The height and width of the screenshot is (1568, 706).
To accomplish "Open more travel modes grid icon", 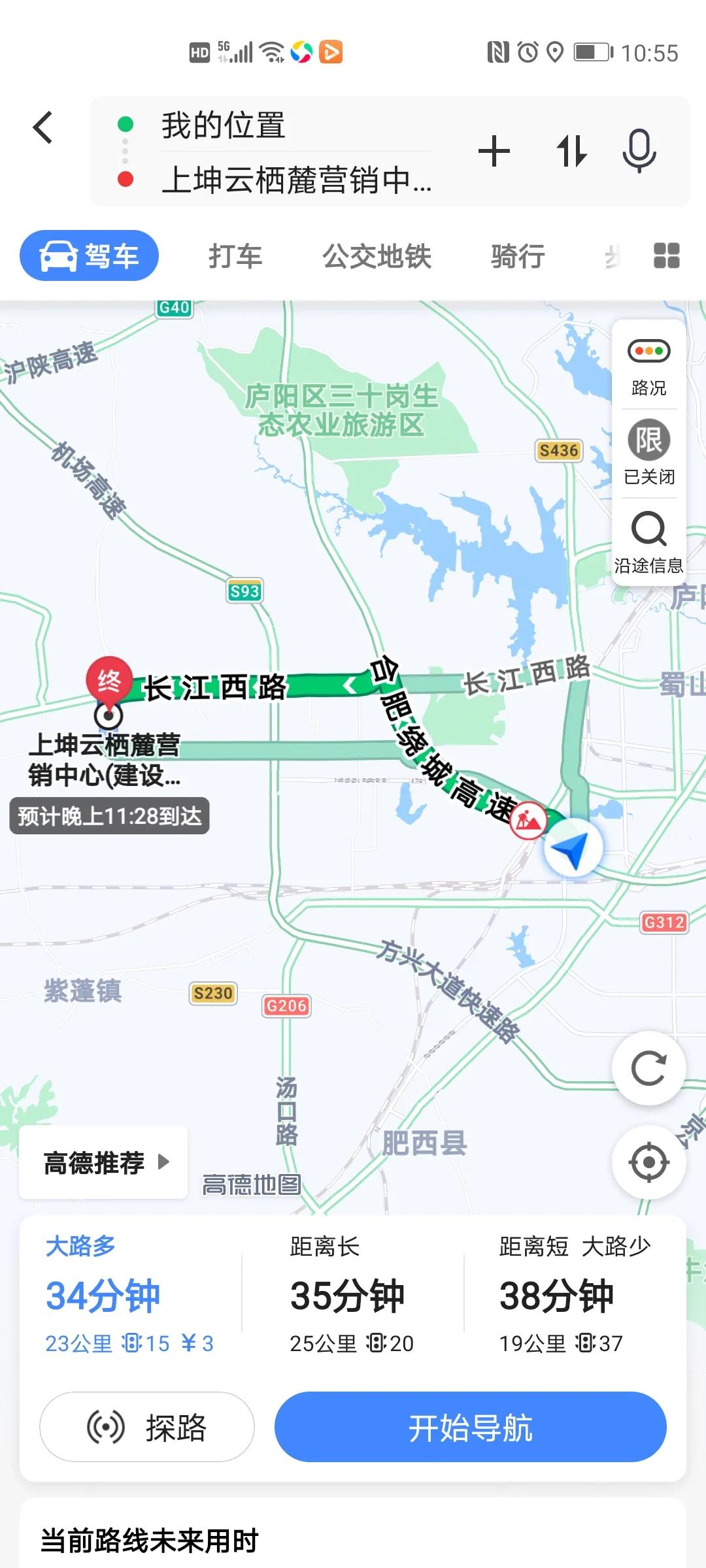I will pyautogui.click(x=666, y=256).
